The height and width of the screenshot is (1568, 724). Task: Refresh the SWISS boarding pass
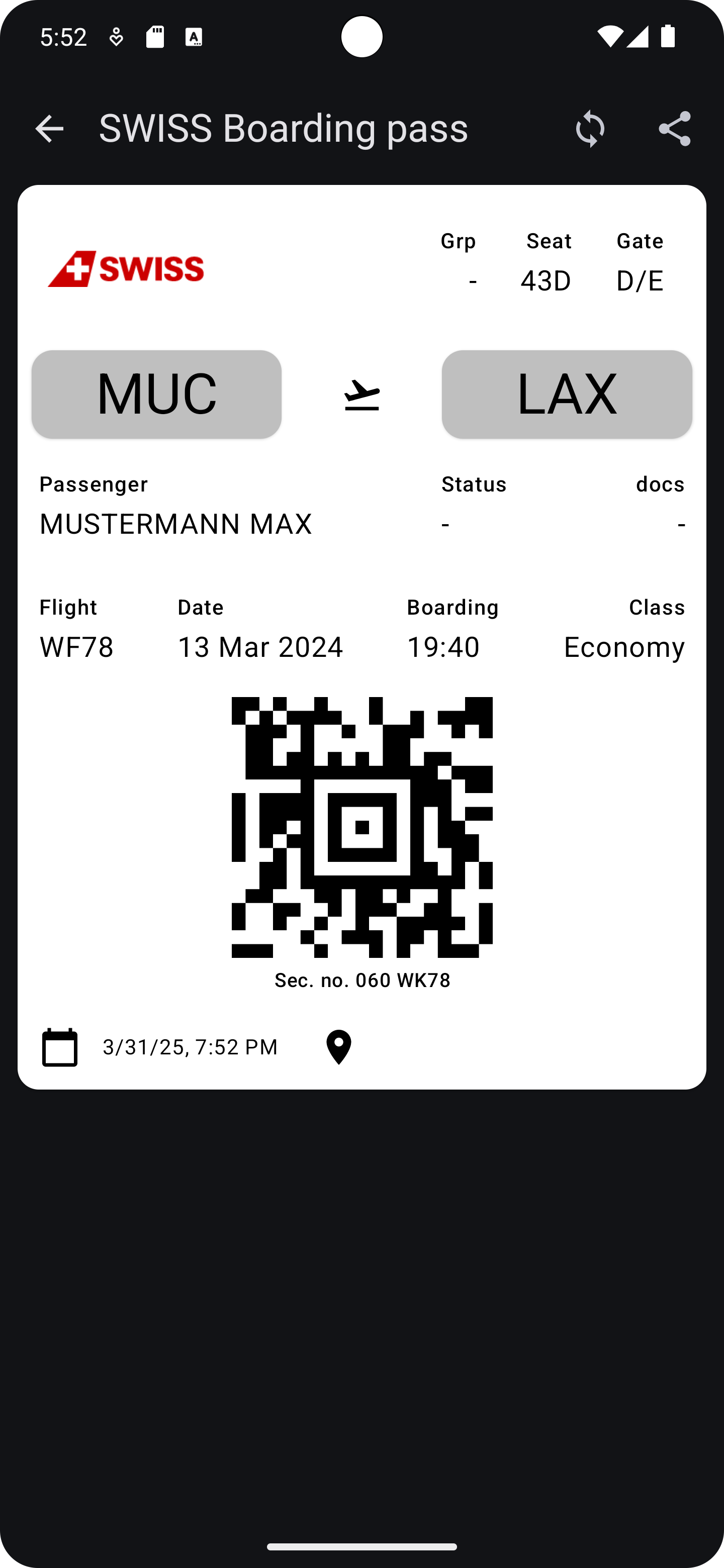point(589,129)
